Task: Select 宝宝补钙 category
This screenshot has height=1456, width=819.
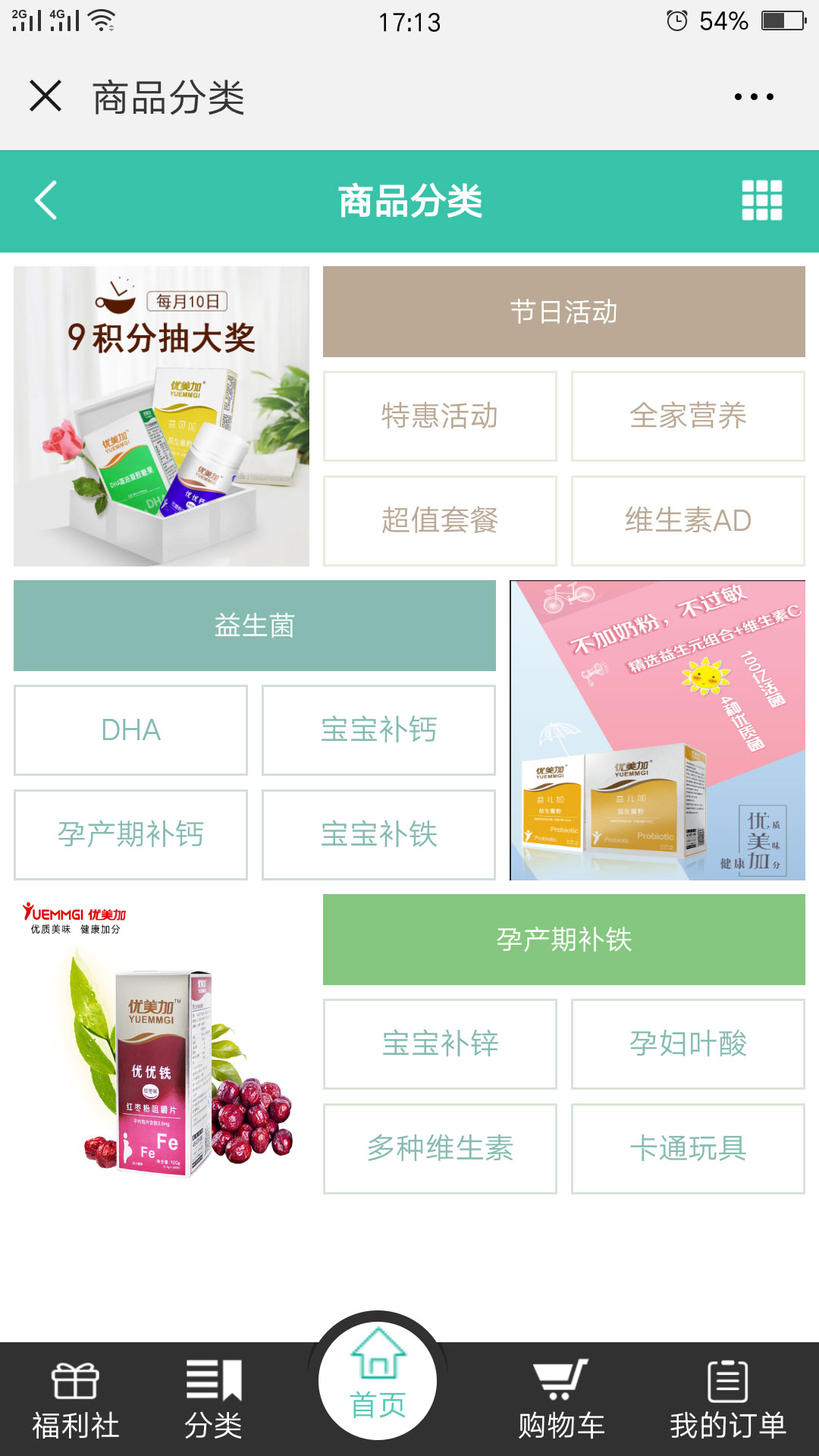Action: pos(378,730)
